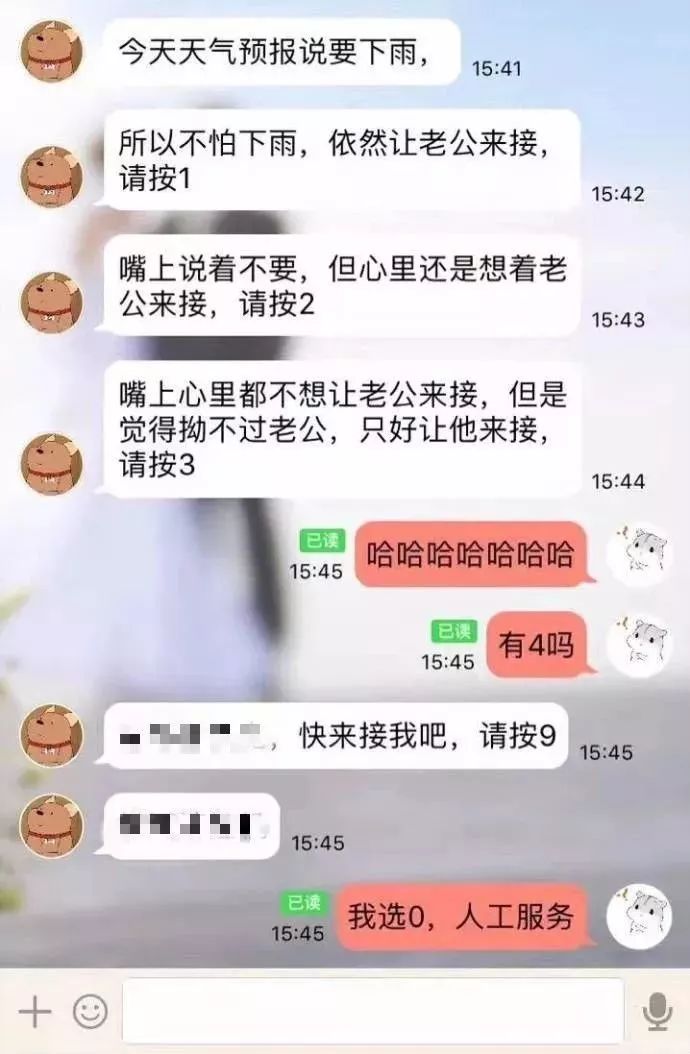Open the dog avatar beside 今天天气预报说要下雨
This screenshot has height=1054, width=690.
click(x=51, y=51)
